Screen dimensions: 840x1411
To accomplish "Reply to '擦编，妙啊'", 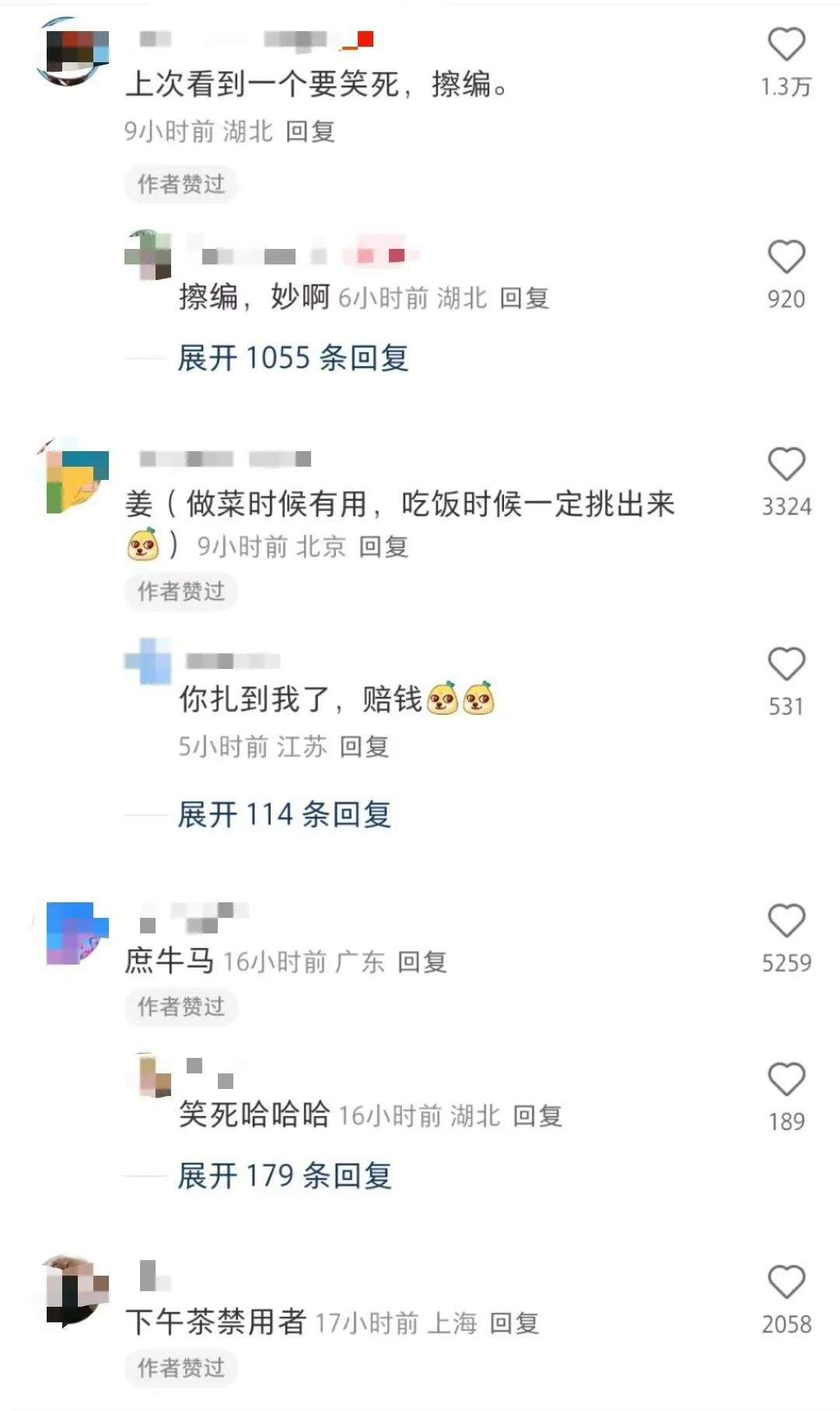I will [x=523, y=298].
